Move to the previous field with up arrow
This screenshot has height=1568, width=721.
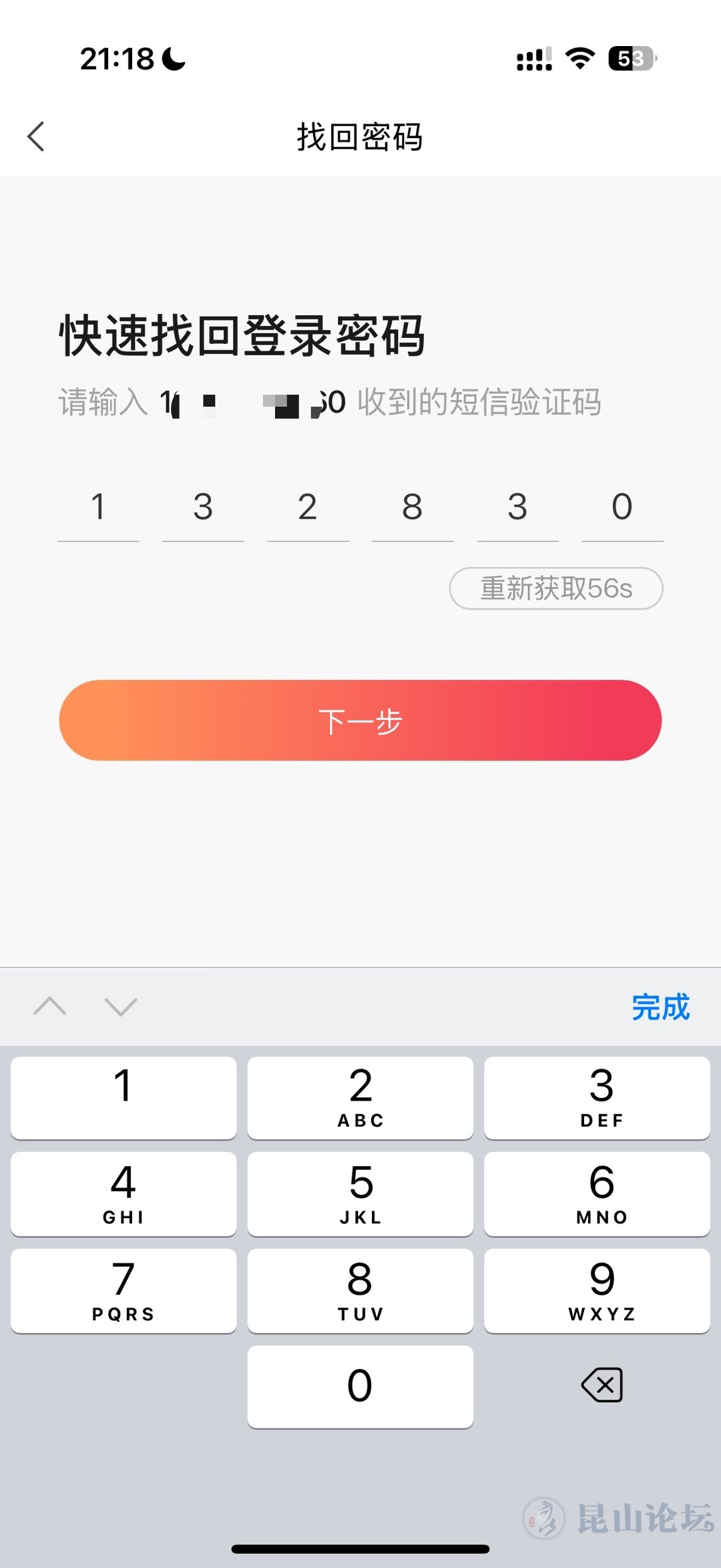[x=50, y=1006]
